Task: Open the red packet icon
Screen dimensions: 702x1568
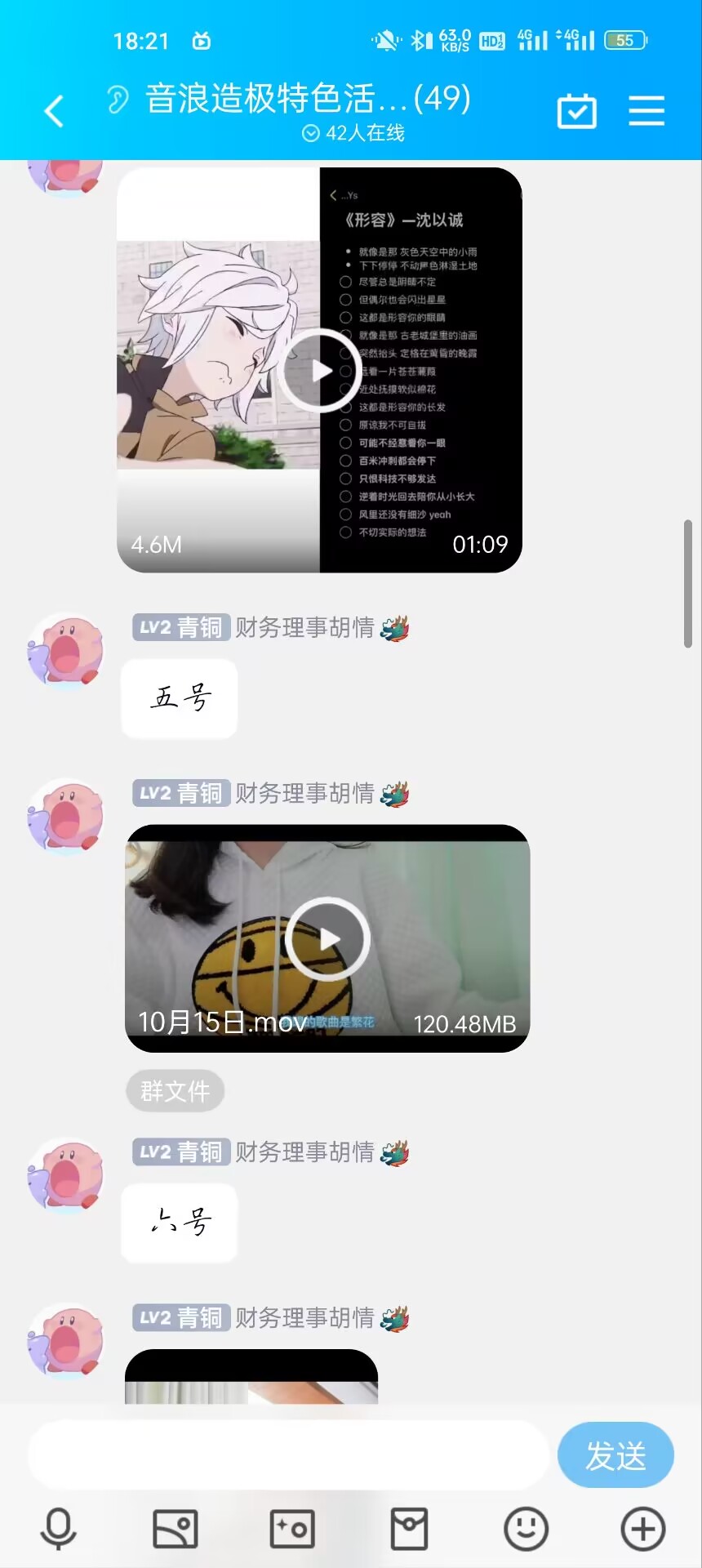Action: pos(409,1529)
